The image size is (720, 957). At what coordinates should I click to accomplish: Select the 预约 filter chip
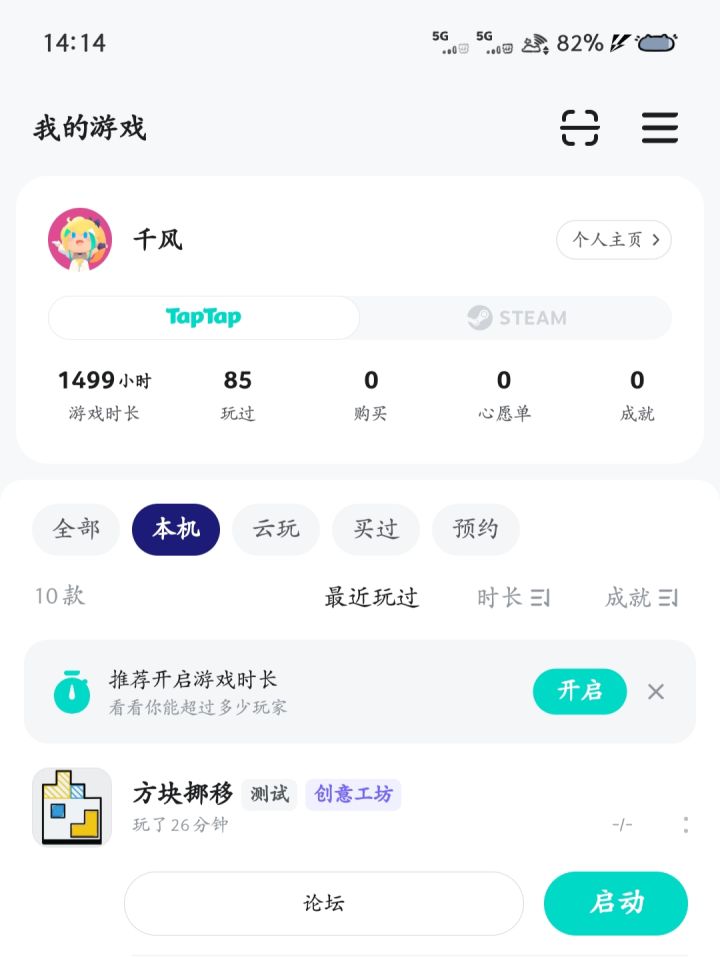tap(476, 529)
